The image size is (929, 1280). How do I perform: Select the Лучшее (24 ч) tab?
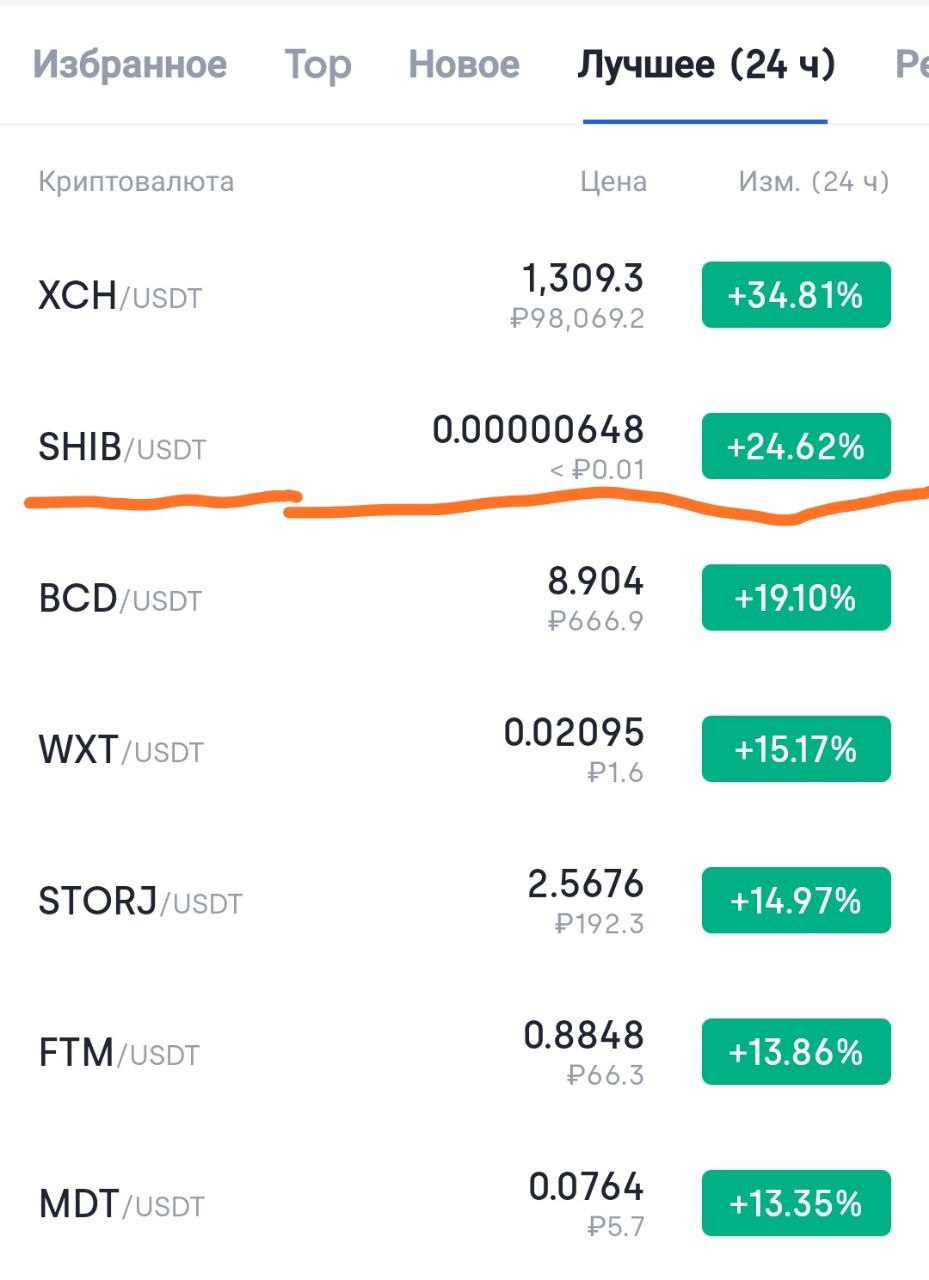[705, 65]
